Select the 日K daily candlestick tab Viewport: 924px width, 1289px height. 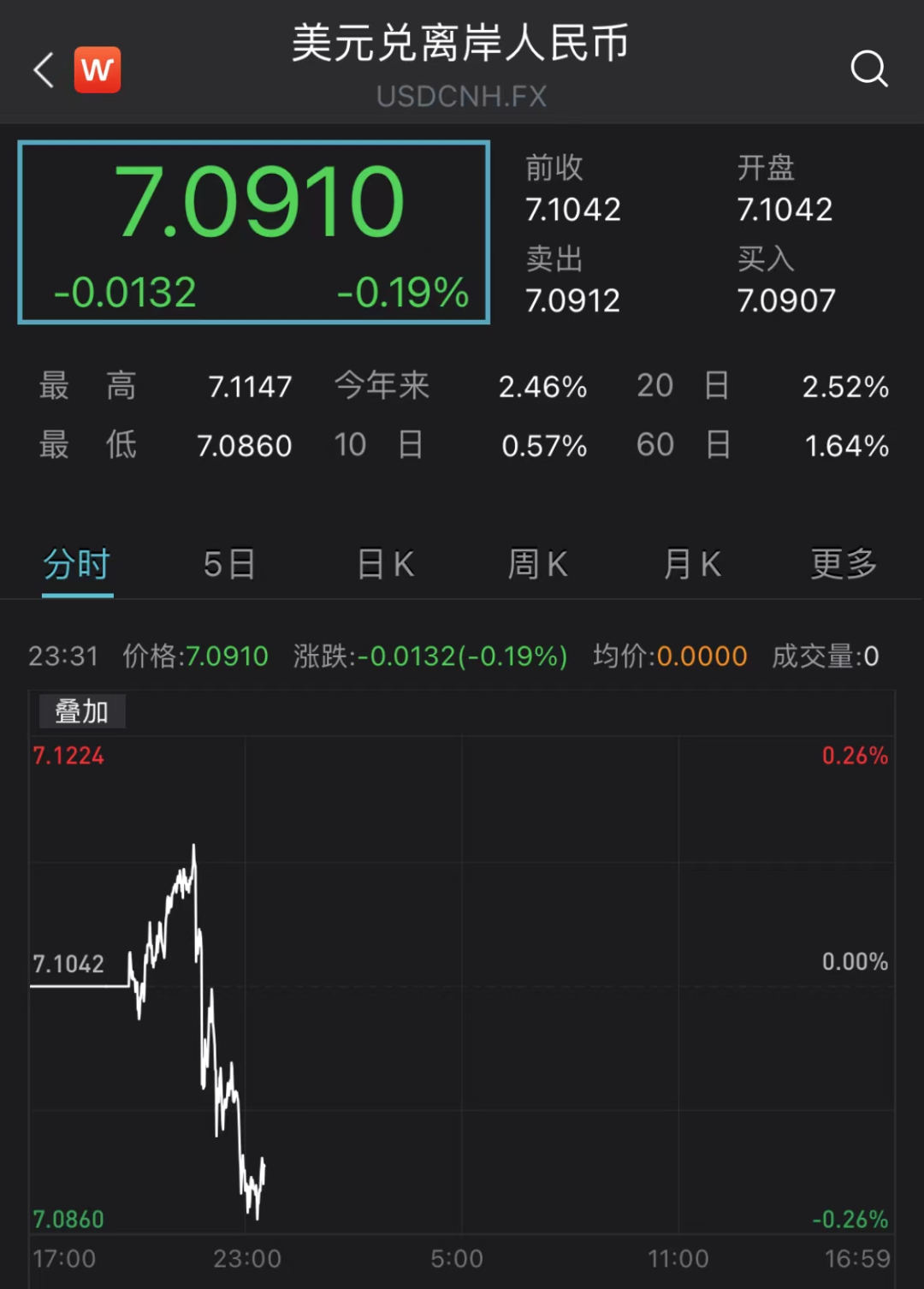click(x=383, y=564)
